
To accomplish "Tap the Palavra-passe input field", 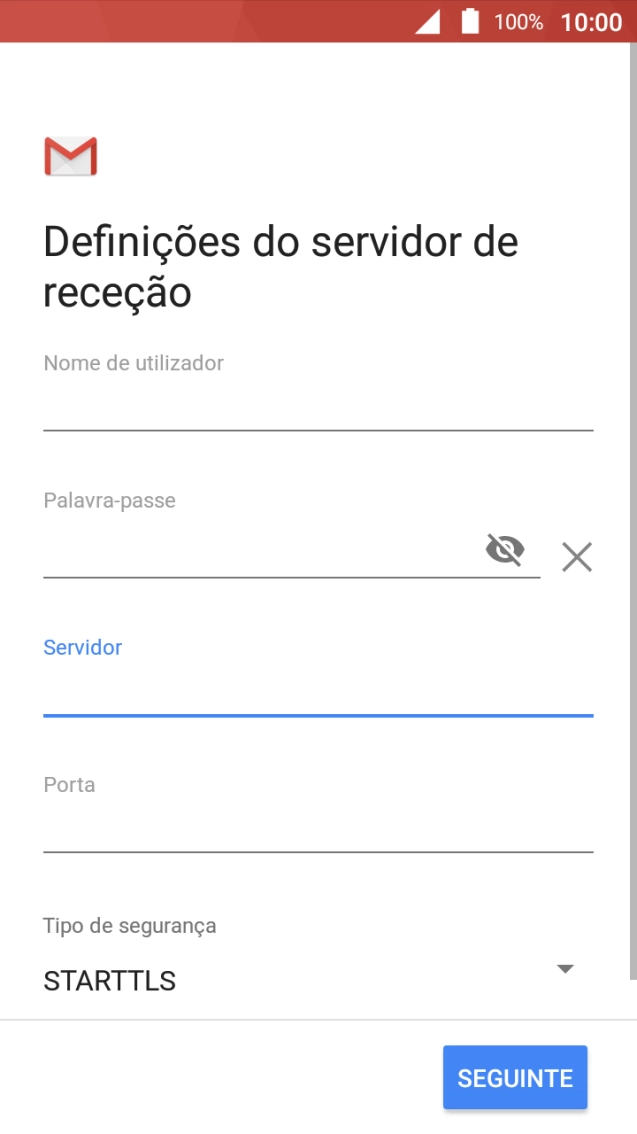I will click(x=260, y=551).
